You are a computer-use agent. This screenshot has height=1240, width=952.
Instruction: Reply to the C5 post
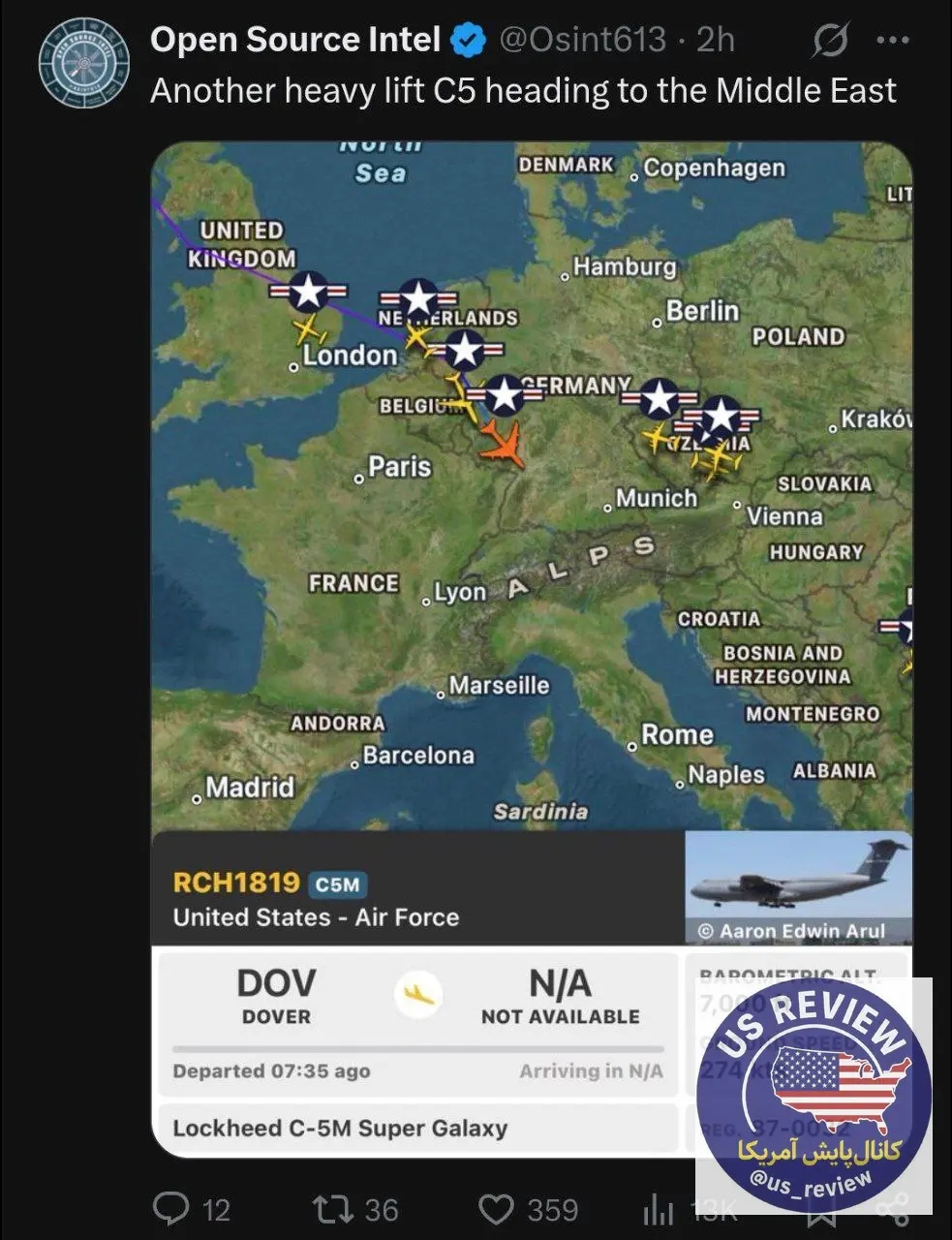[172, 1208]
